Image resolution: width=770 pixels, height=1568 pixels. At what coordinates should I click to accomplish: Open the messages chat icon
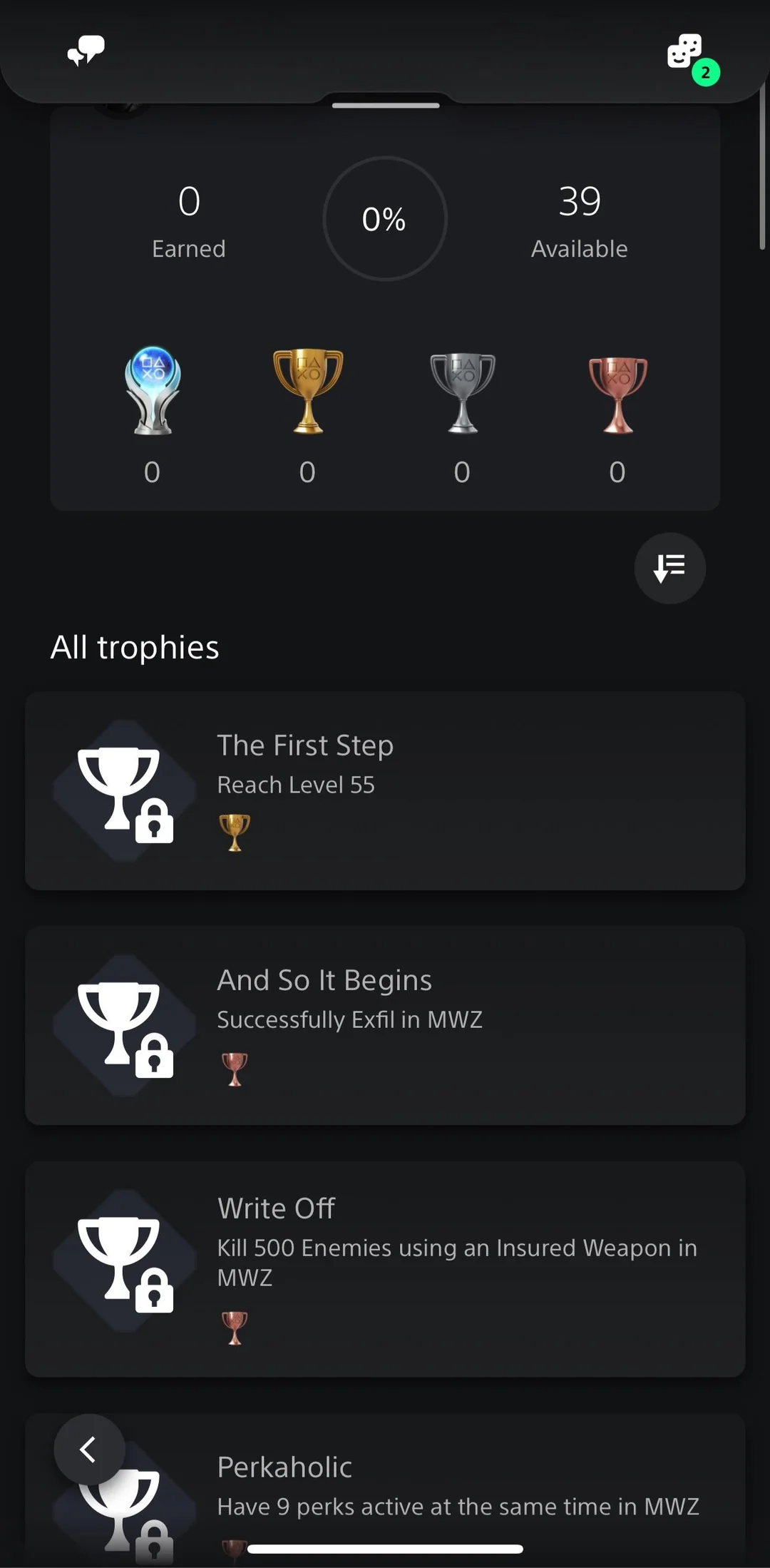click(x=86, y=51)
